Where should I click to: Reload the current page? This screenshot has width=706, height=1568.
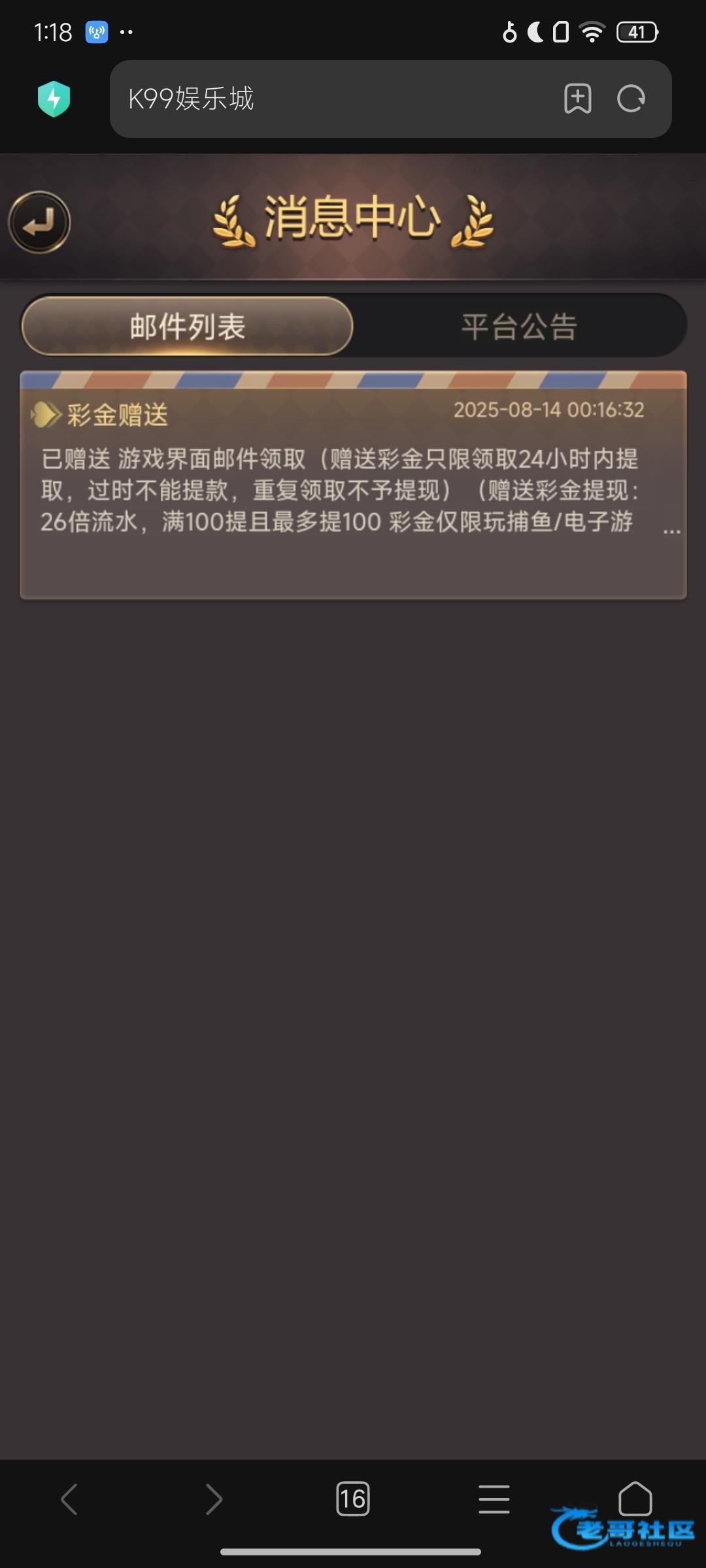631,99
